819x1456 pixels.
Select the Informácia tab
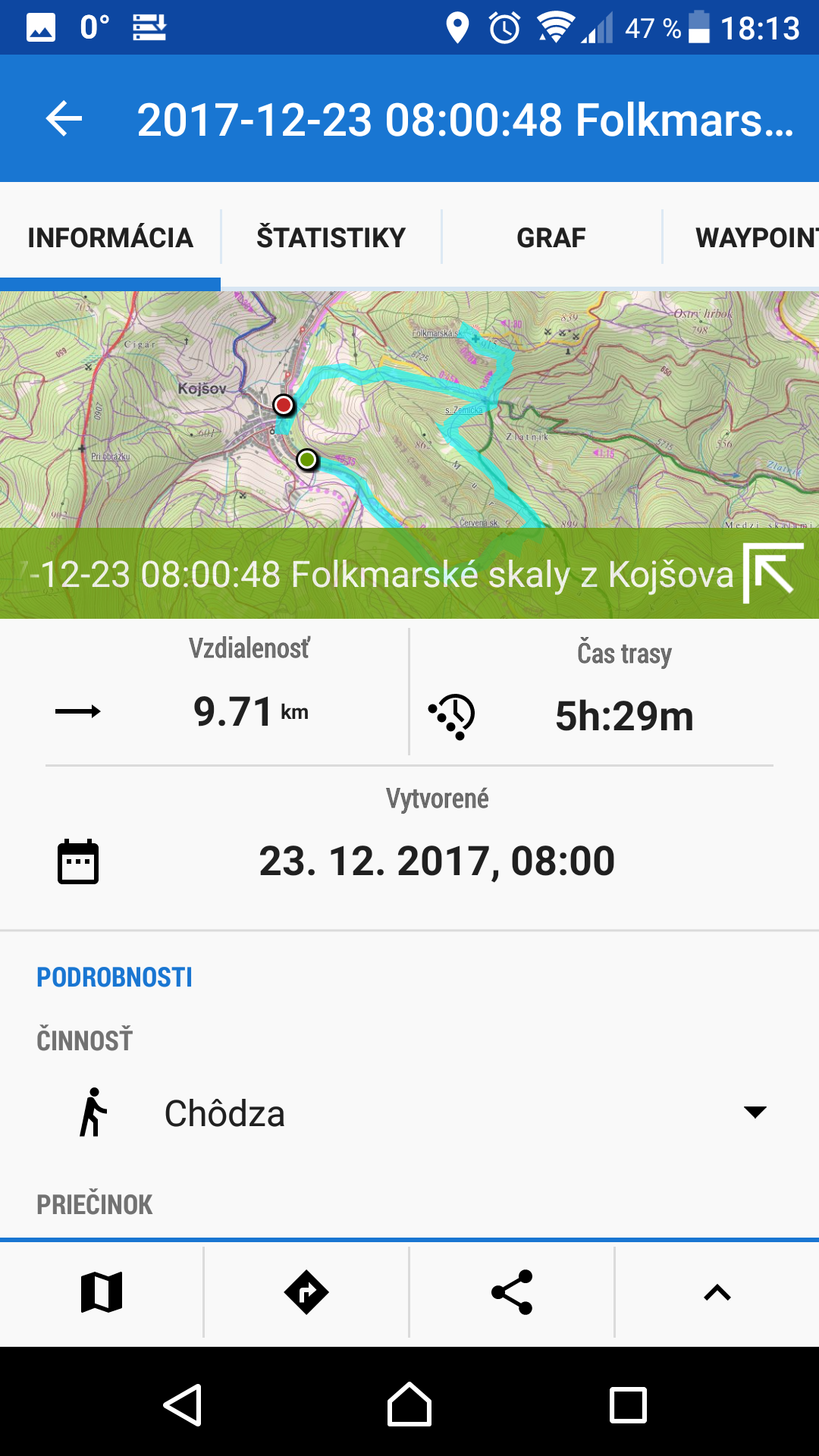(110, 237)
